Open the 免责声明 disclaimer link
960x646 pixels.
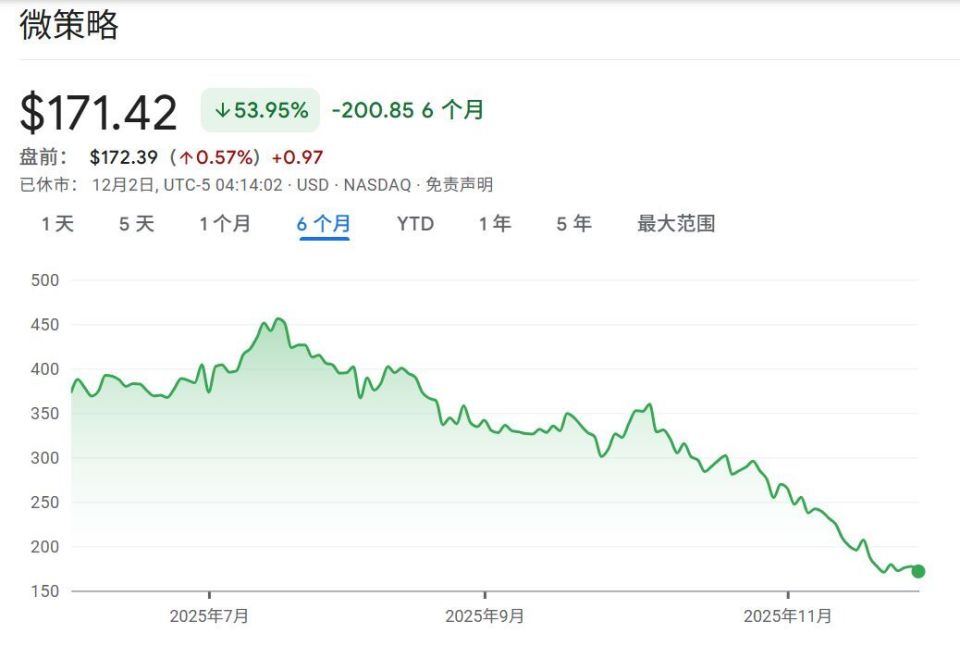(x=459, y=185)
